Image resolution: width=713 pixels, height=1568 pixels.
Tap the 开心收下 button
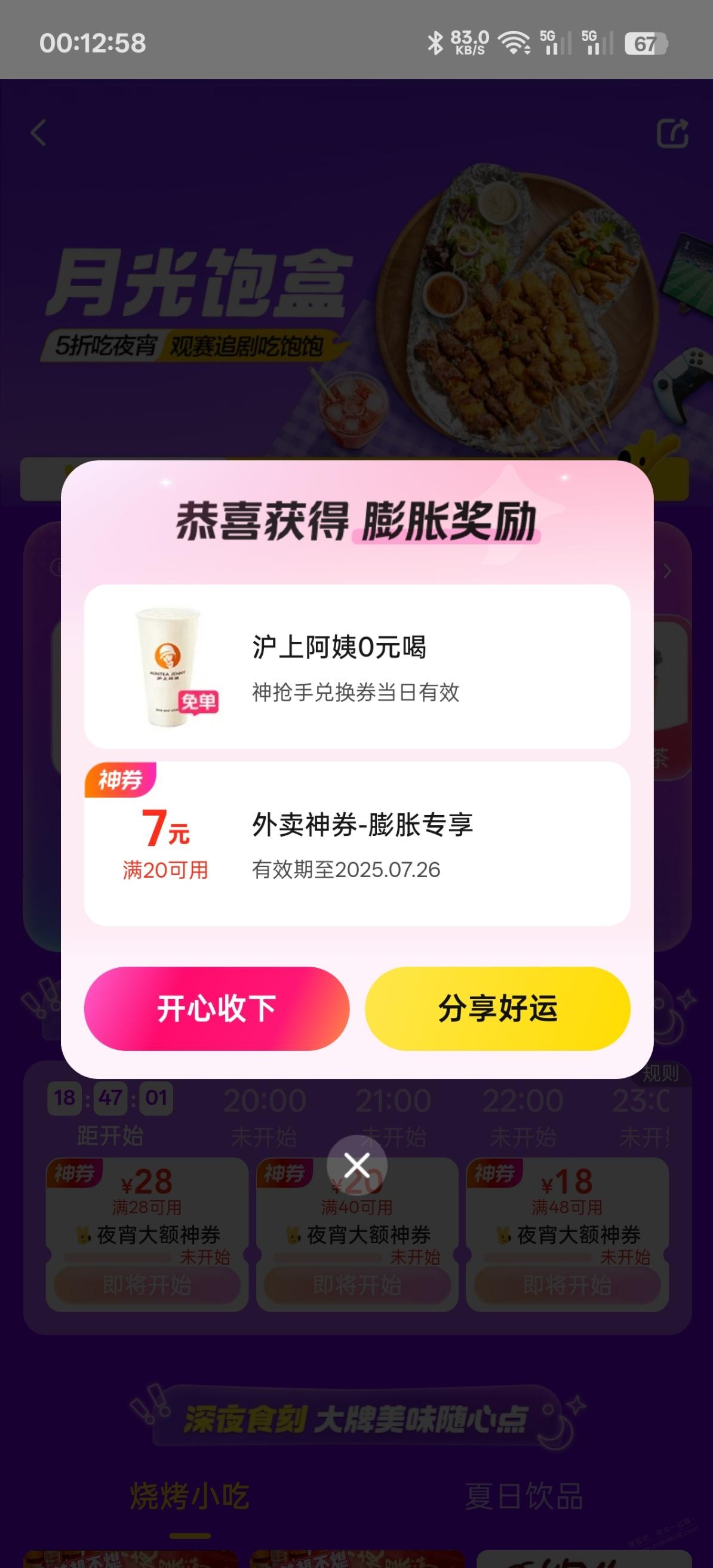pyautogui.click(x=216, y=1008)
